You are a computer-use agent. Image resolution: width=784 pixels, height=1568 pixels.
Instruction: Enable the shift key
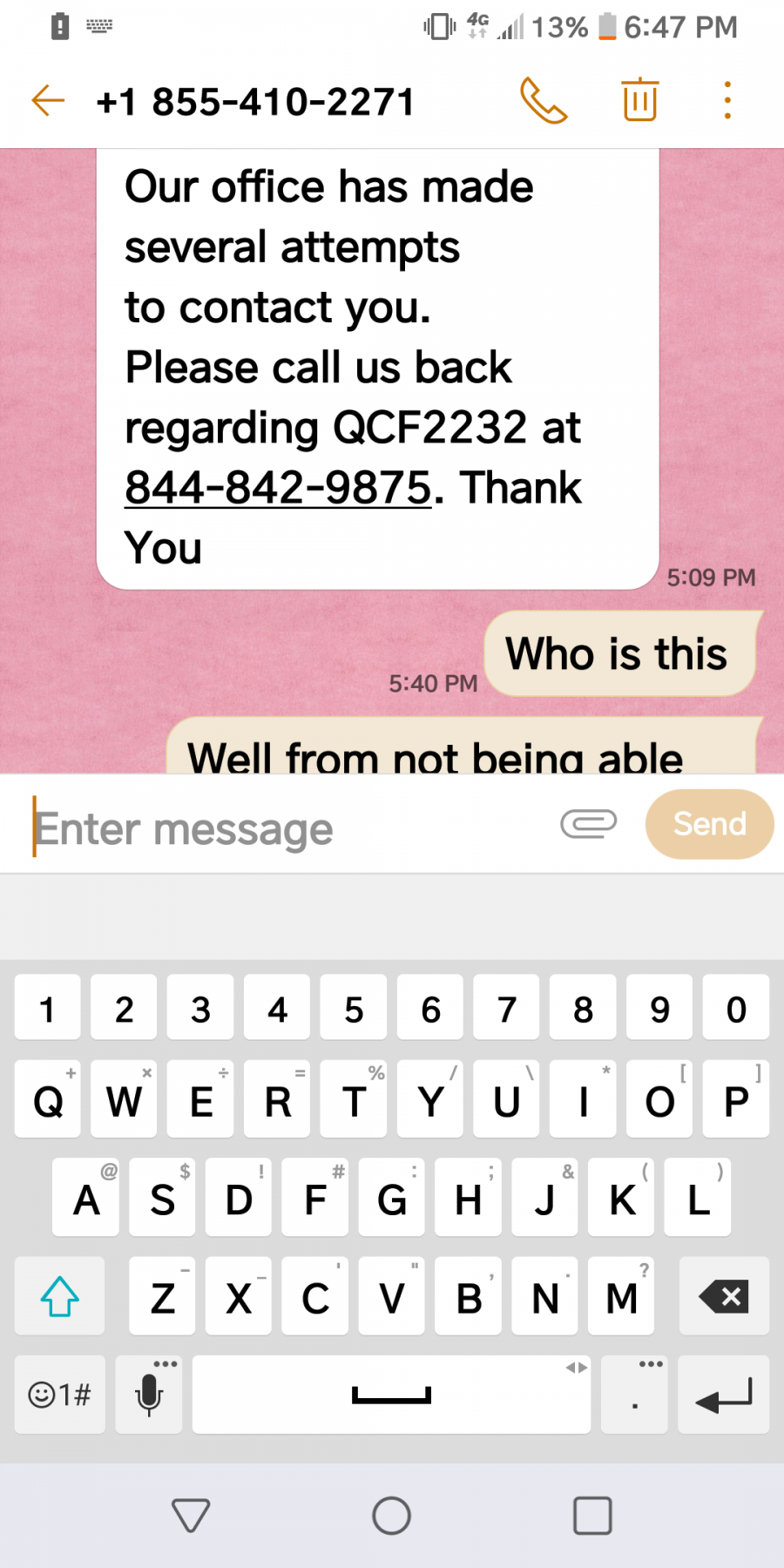click(x=60, y=1296)
